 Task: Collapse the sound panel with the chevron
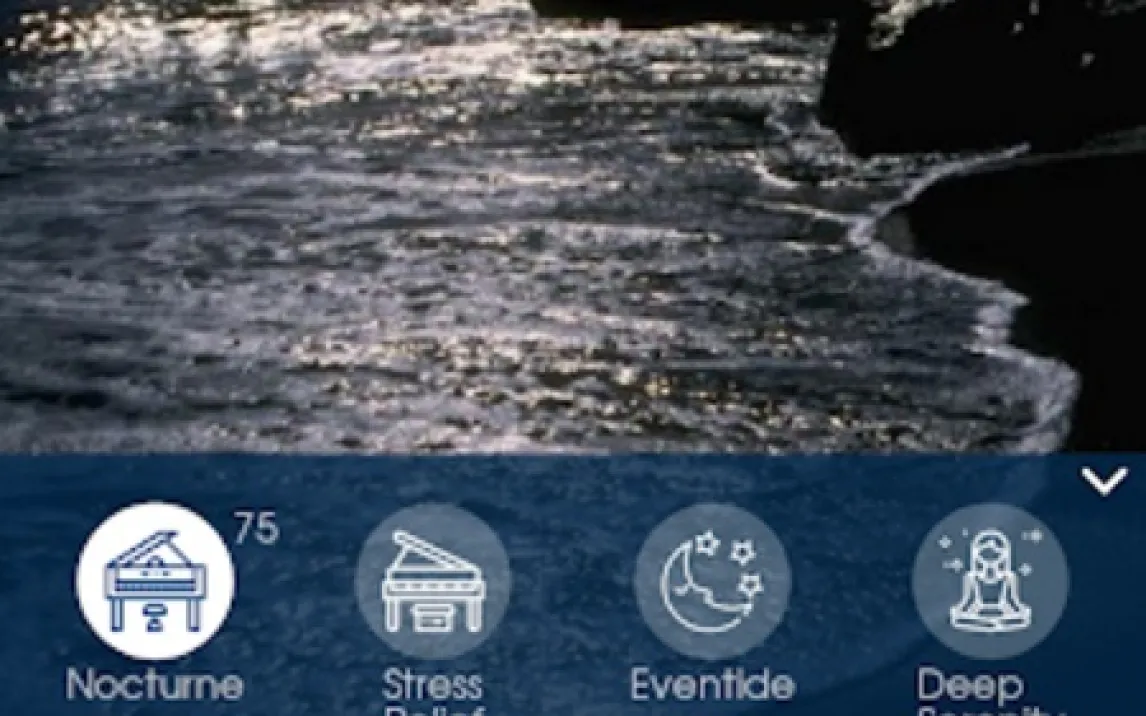point(1104,482)
